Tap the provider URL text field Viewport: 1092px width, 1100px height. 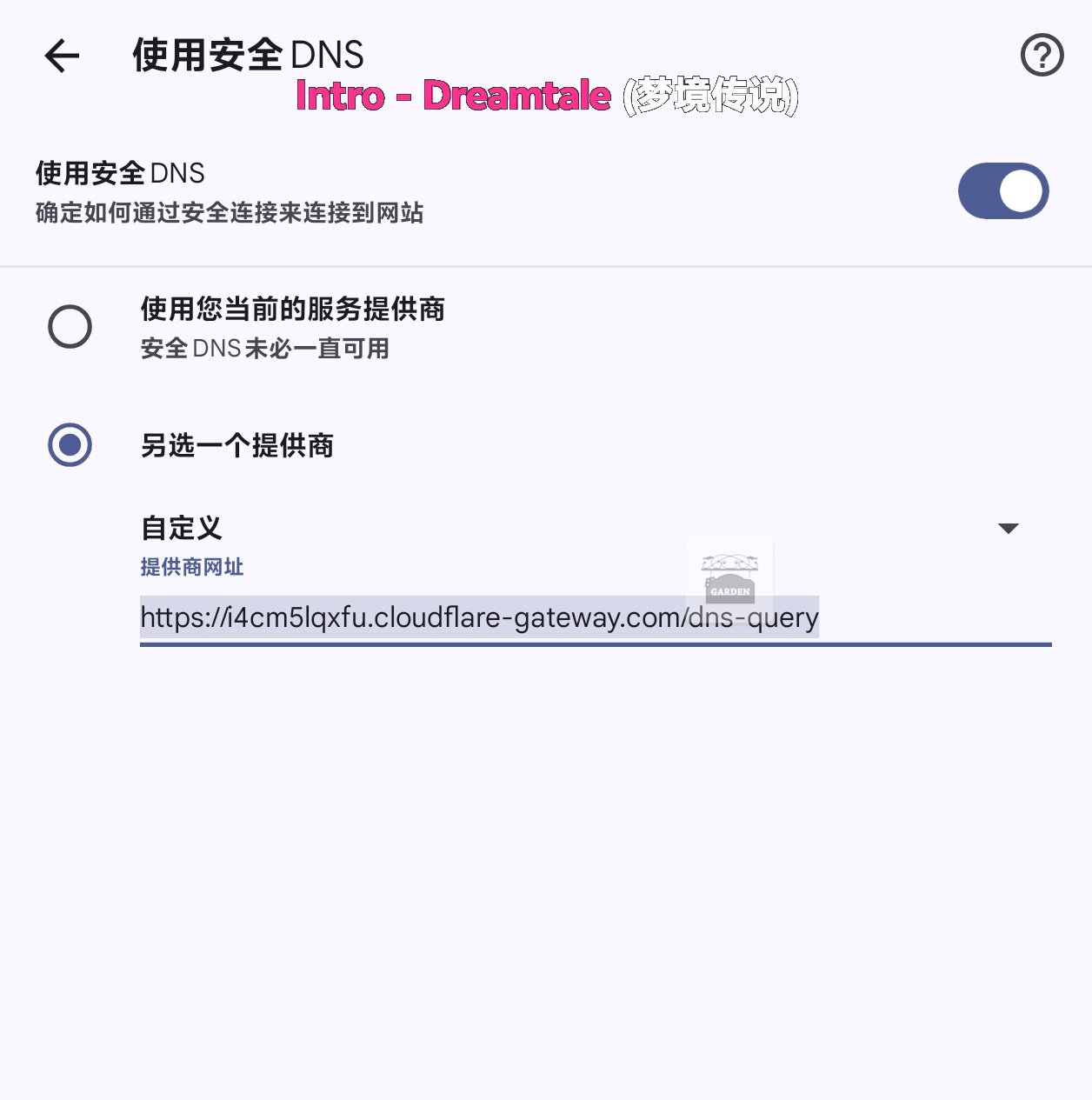point(596,618)
